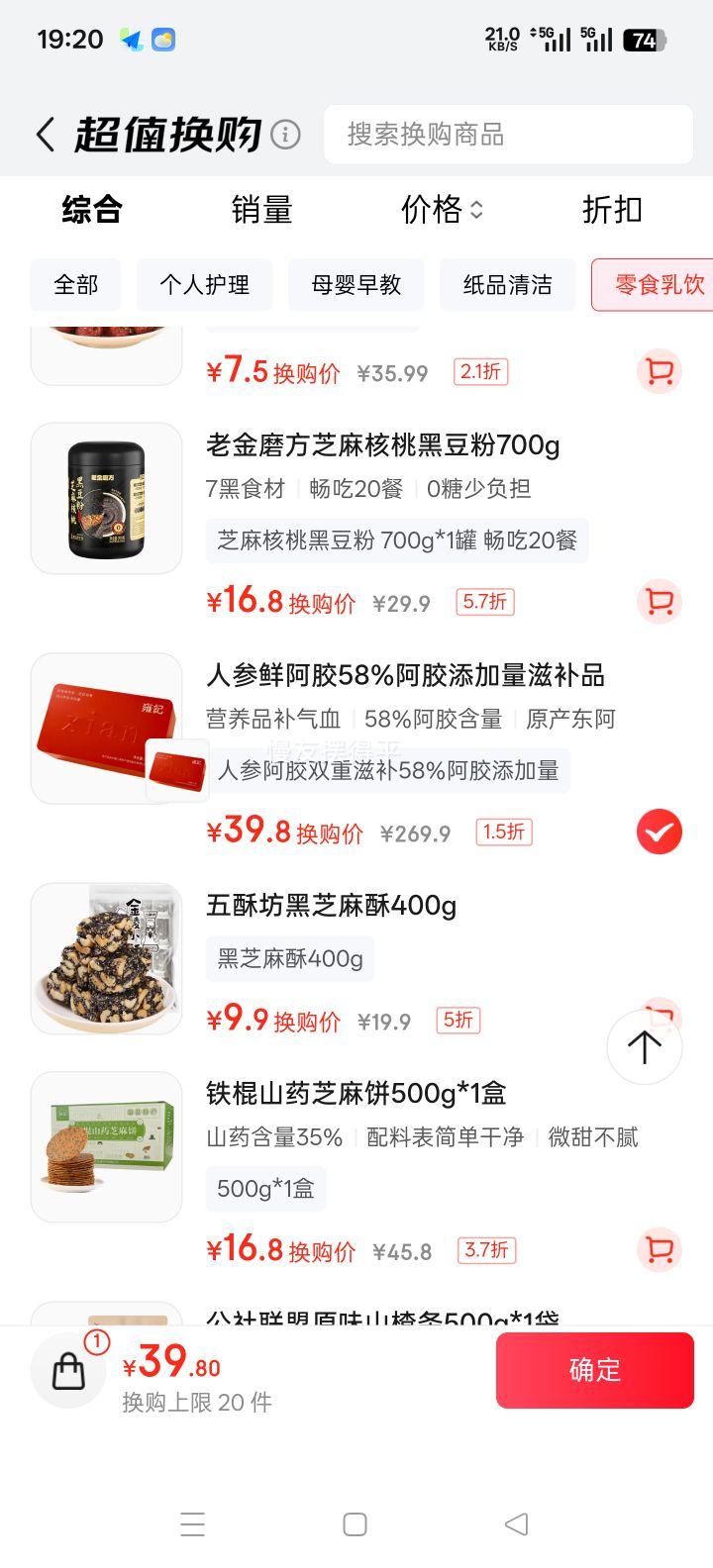Expand the 全部 category filter
This screenshot has width=713, height=1568.
(75, 284)
